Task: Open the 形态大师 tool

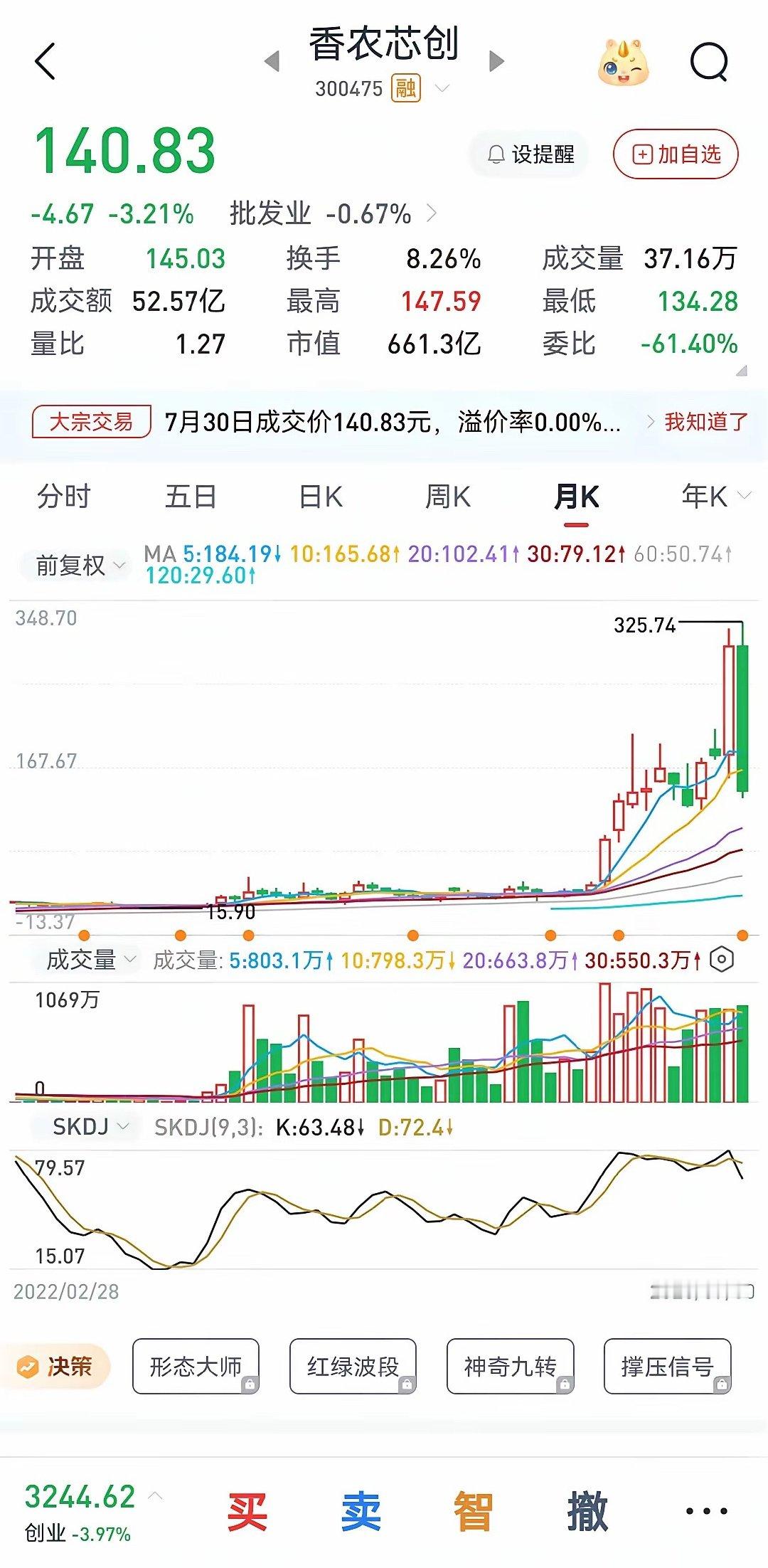Action: (196, 1366)
